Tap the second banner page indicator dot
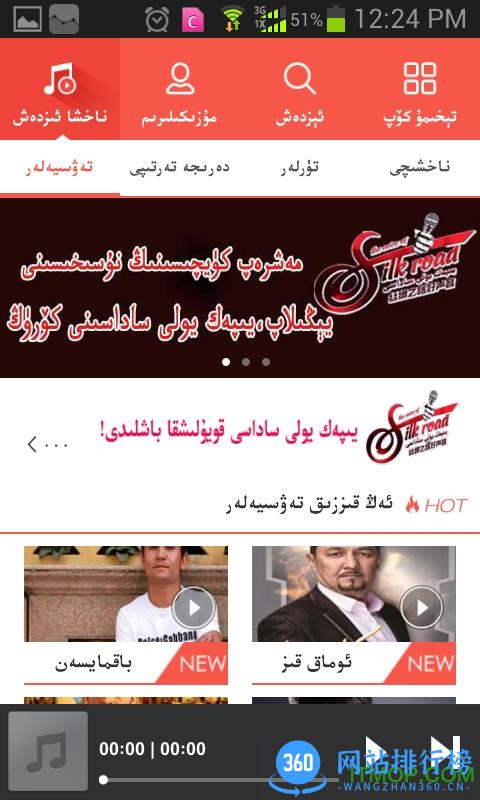Viewport: 480px width, 800px height. (246, 362)
